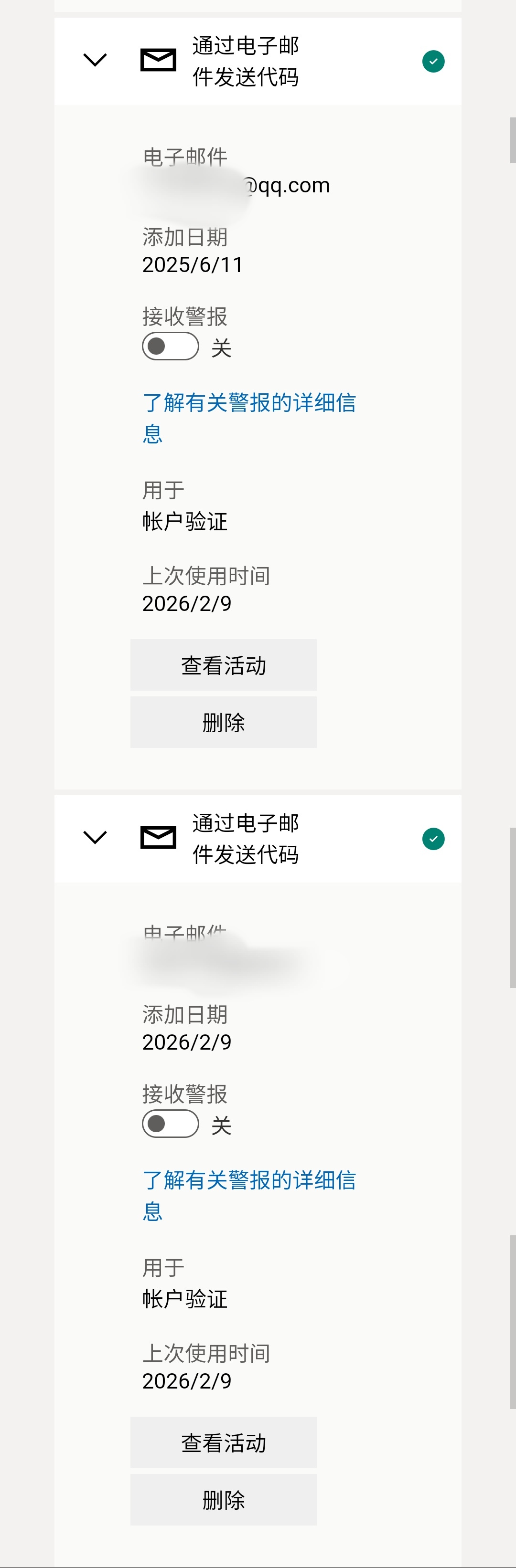Collapse the email code section for the qq.com address
516x1568 pixels.
coord(95,60)
